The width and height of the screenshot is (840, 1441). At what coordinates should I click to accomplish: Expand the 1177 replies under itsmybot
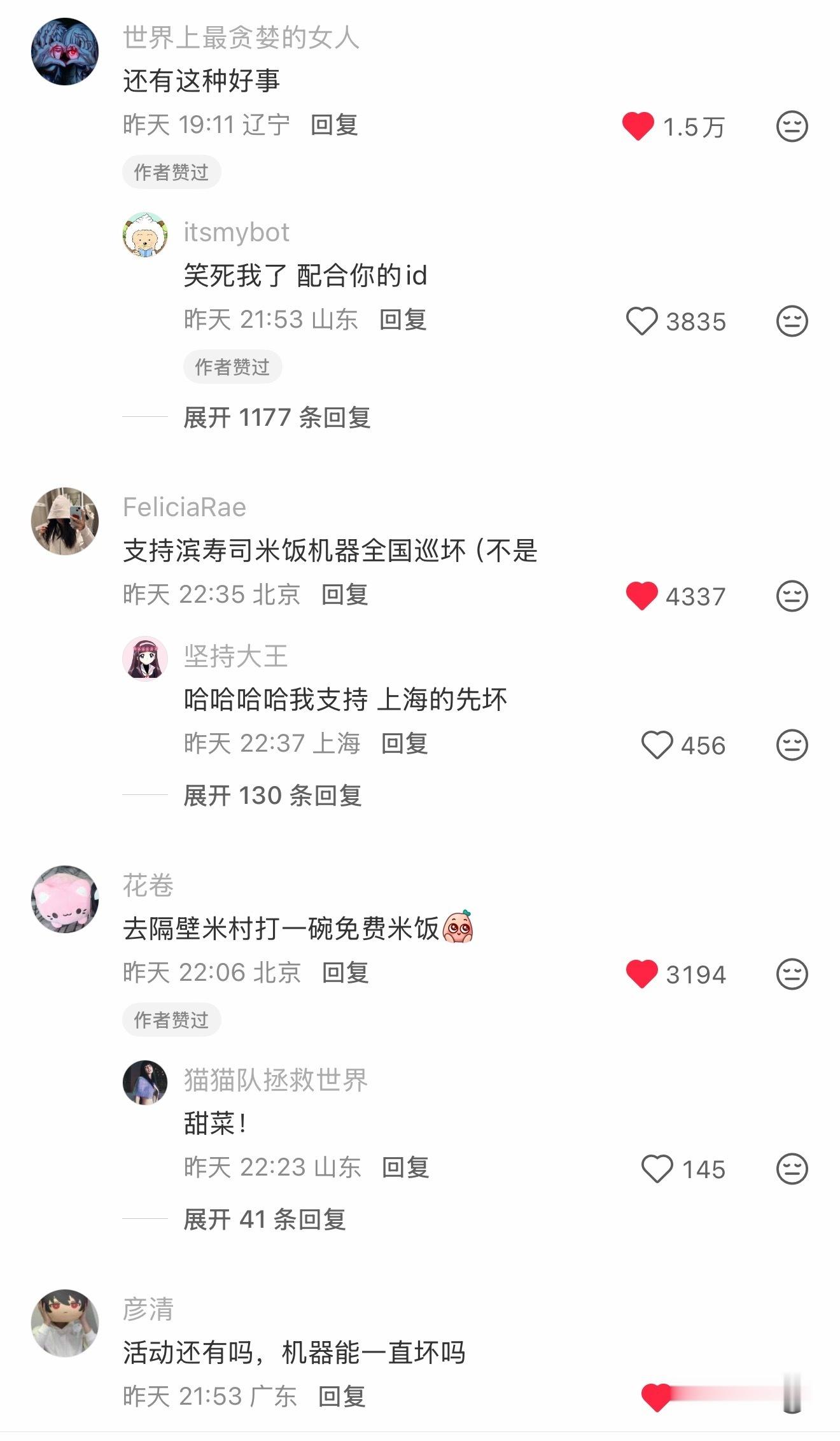point(277,418)
